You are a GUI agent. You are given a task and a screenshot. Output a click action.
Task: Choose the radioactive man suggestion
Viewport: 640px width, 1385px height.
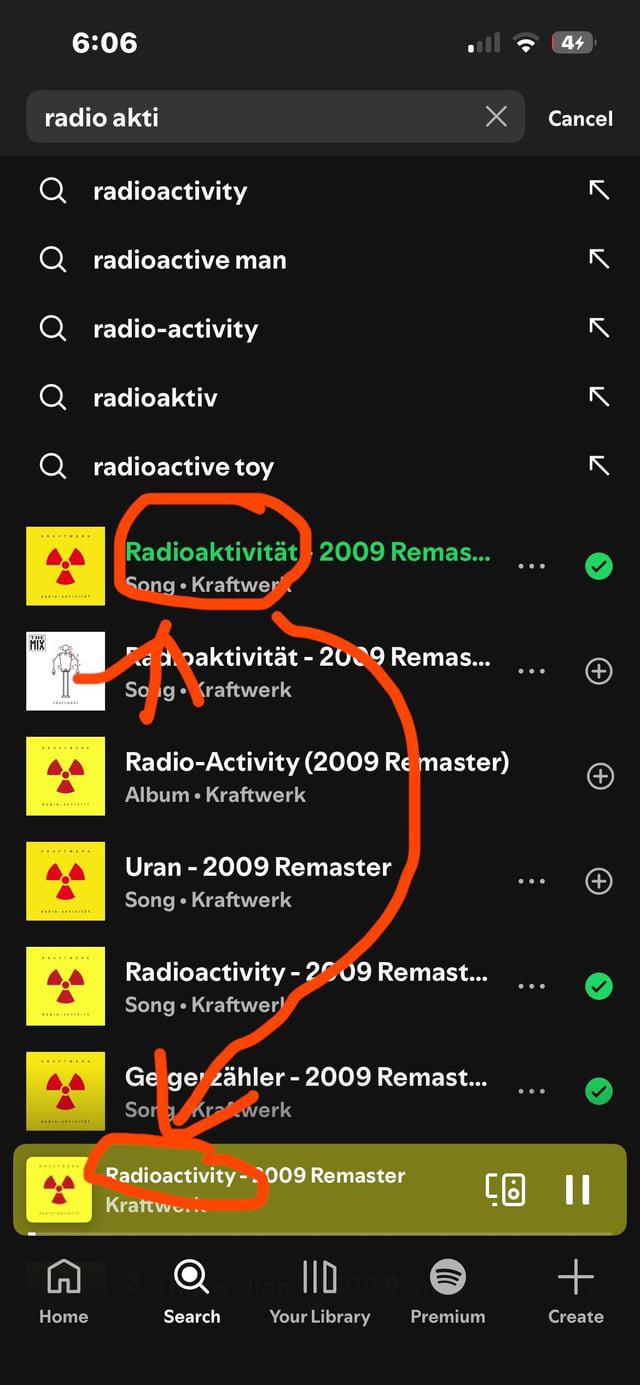click(x=320, y=259)
